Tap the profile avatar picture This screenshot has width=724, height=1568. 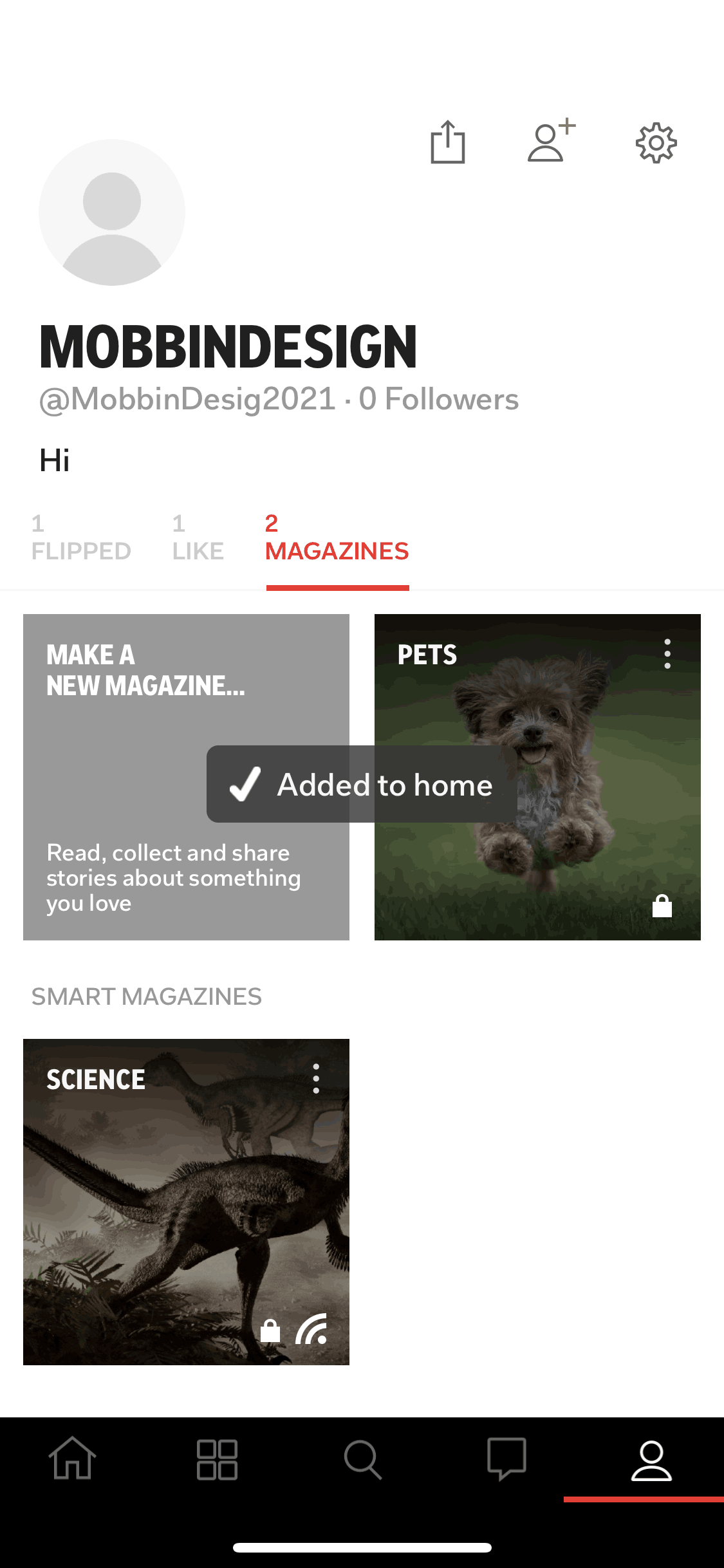coord(112,212)
